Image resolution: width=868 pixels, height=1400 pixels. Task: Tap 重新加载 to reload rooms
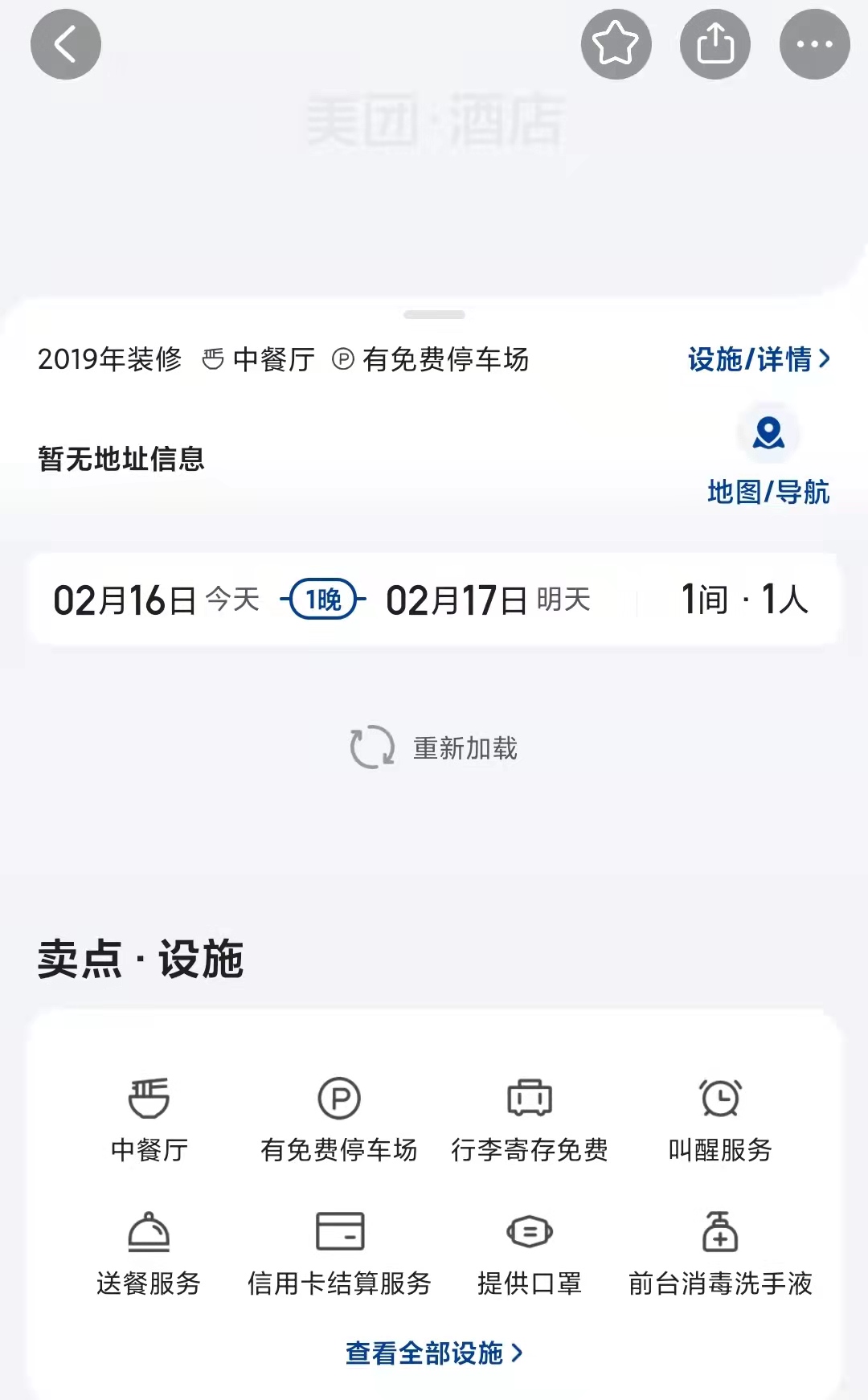[x=434, y=747]
